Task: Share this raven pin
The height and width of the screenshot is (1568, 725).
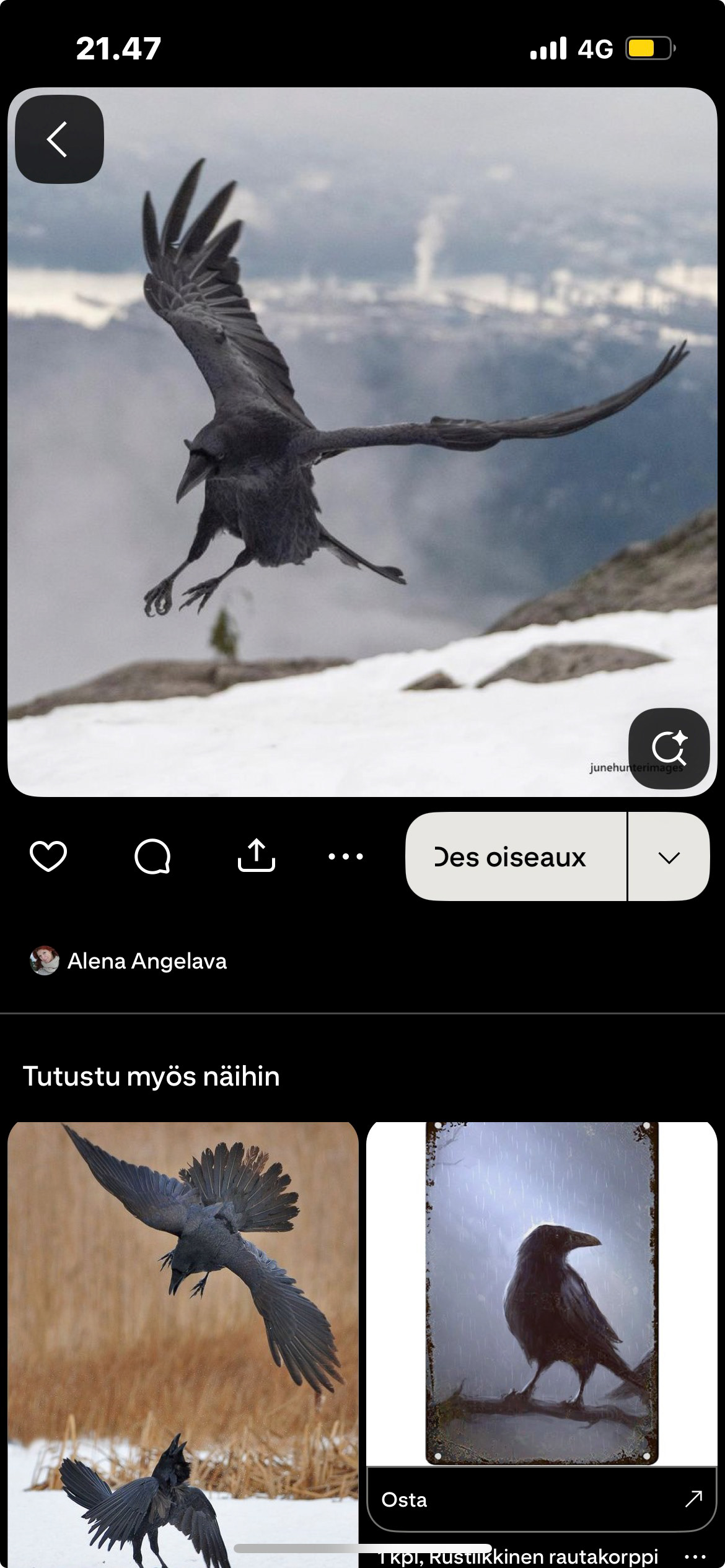Action: [x=256, y=856]
